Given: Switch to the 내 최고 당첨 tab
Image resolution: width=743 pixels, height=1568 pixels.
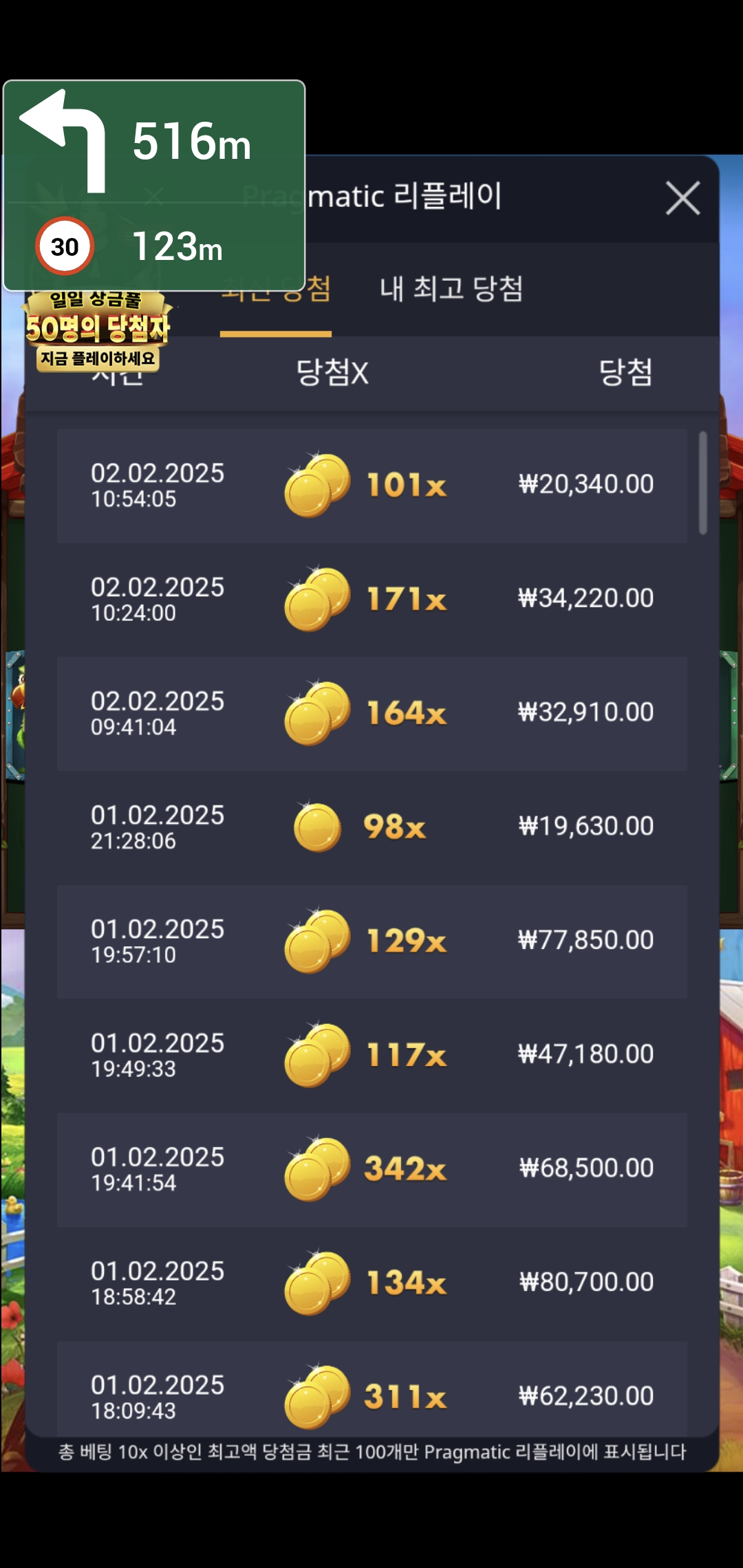Looking at the screenshot, I should point(451,289).
